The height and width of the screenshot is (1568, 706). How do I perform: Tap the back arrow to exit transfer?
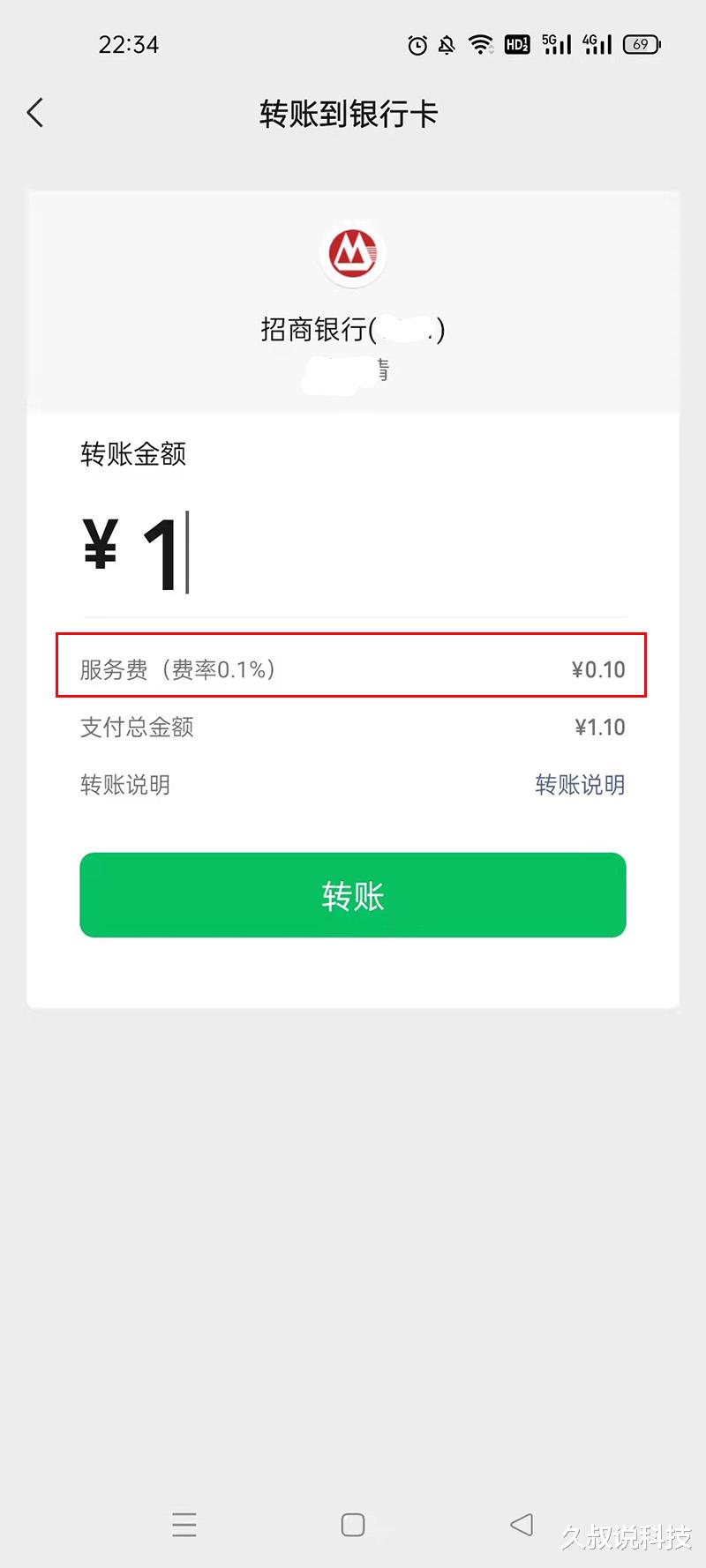34,113
